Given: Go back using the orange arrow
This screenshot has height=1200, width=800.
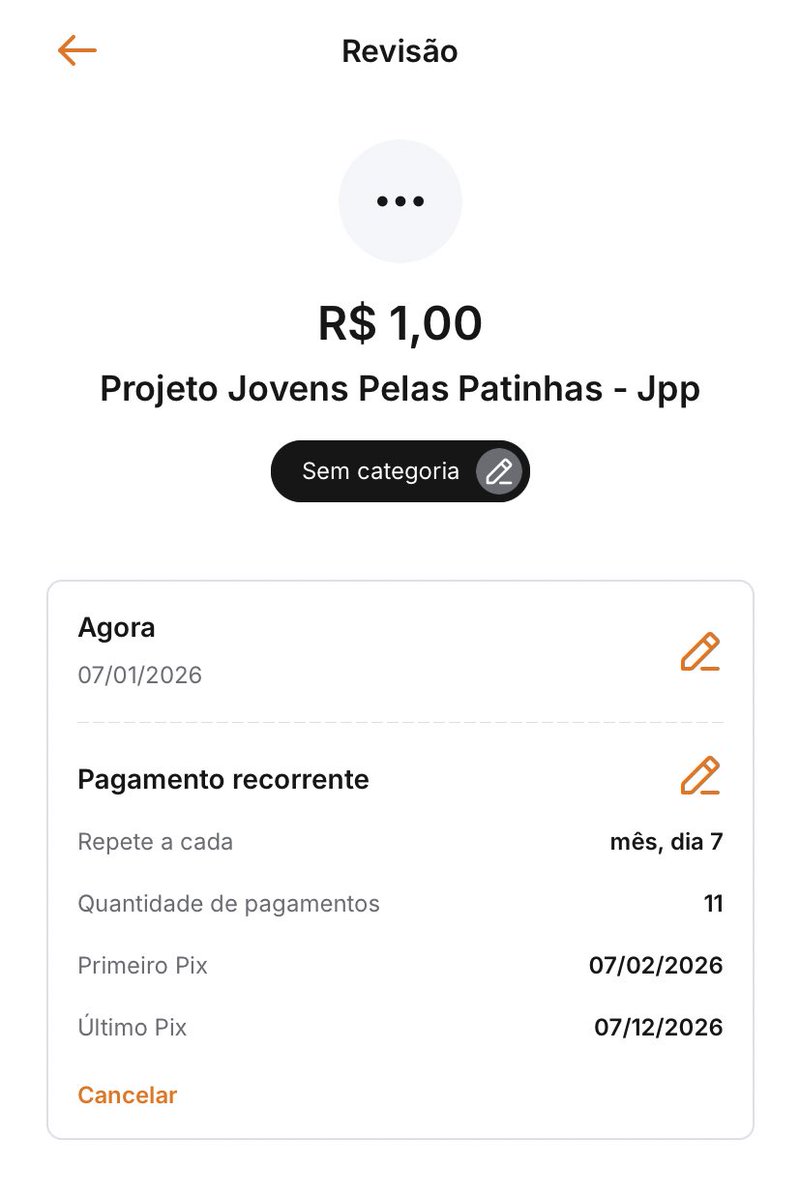Looking at the screenshot, I should click(77, 50).
